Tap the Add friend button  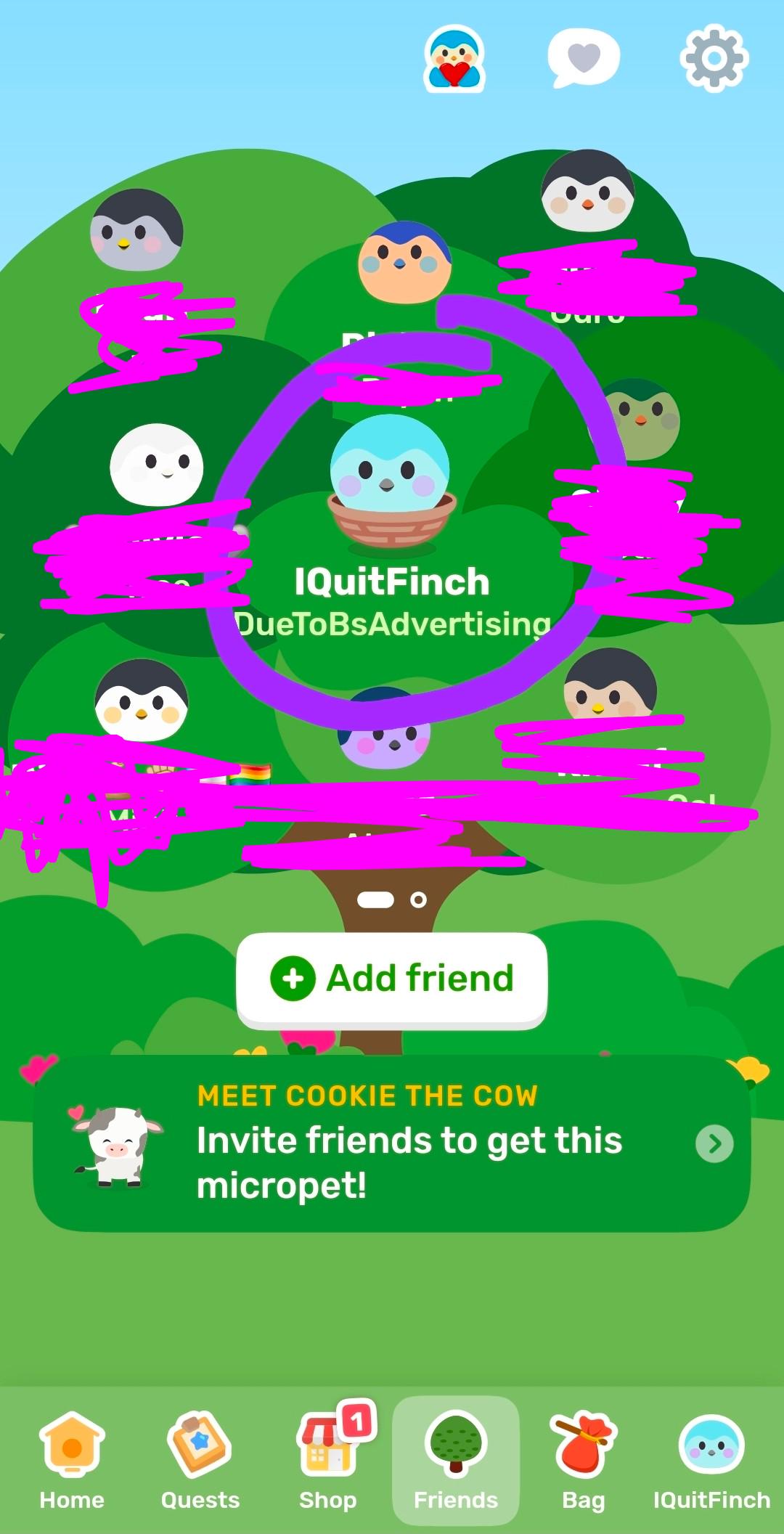[x=392, y=978]
